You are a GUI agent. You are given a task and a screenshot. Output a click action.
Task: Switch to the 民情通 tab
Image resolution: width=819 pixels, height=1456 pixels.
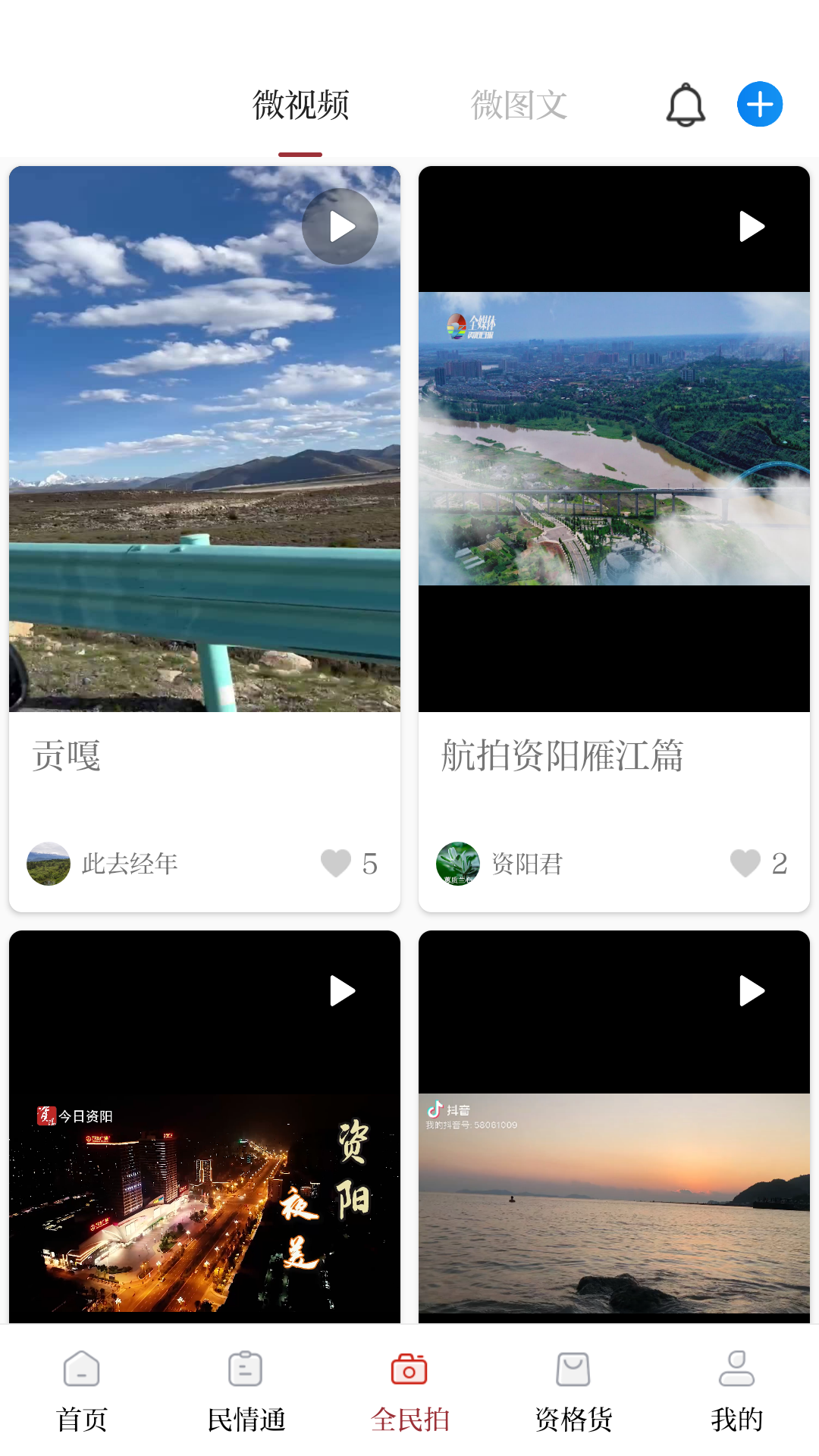tap(246, 1392)
